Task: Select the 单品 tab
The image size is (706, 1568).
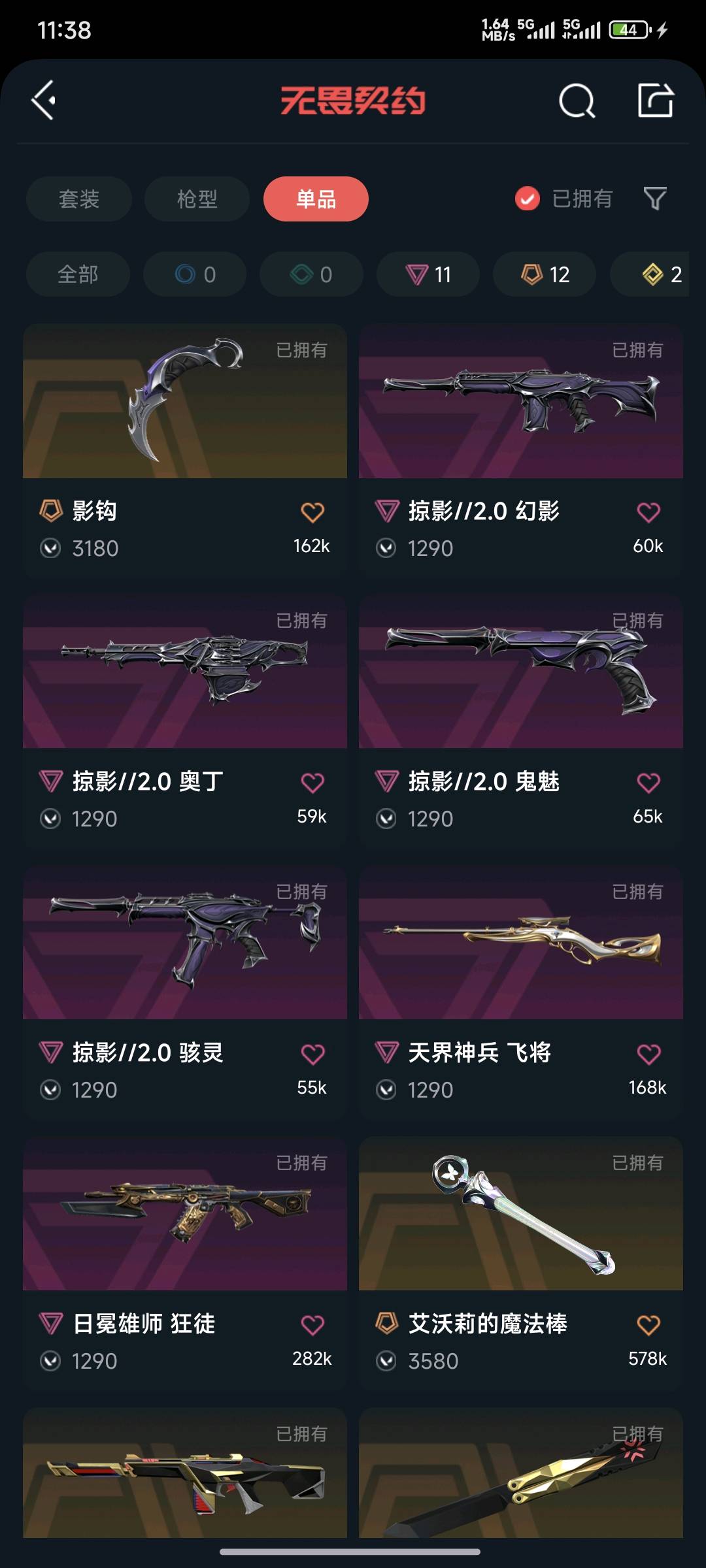Action: pyautogui.click(x=316, y=199)
